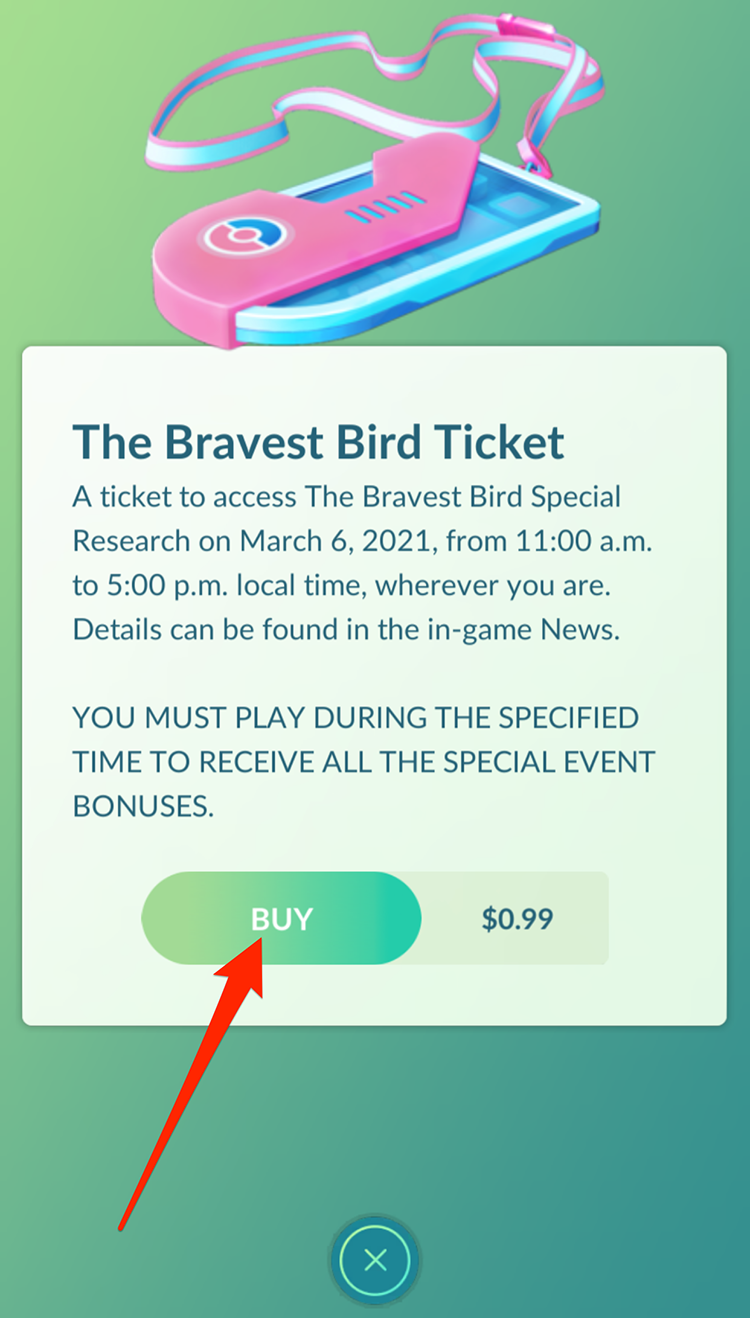
Task: Close the ticket purchase screen
Action: pyautogui.click(x=375, y=1260)
